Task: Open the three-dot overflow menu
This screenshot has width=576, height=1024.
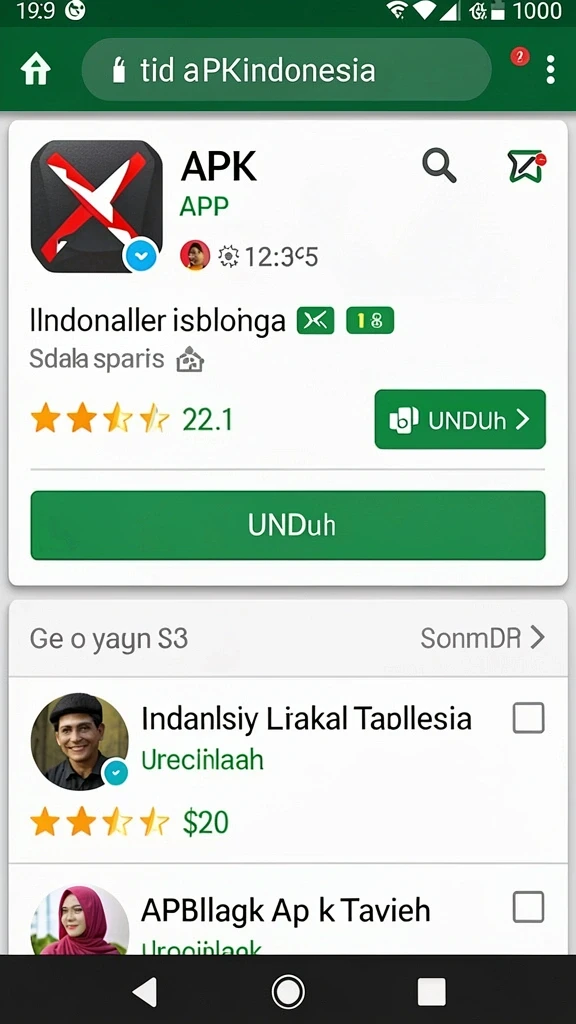Action: [x=551, y=69]
